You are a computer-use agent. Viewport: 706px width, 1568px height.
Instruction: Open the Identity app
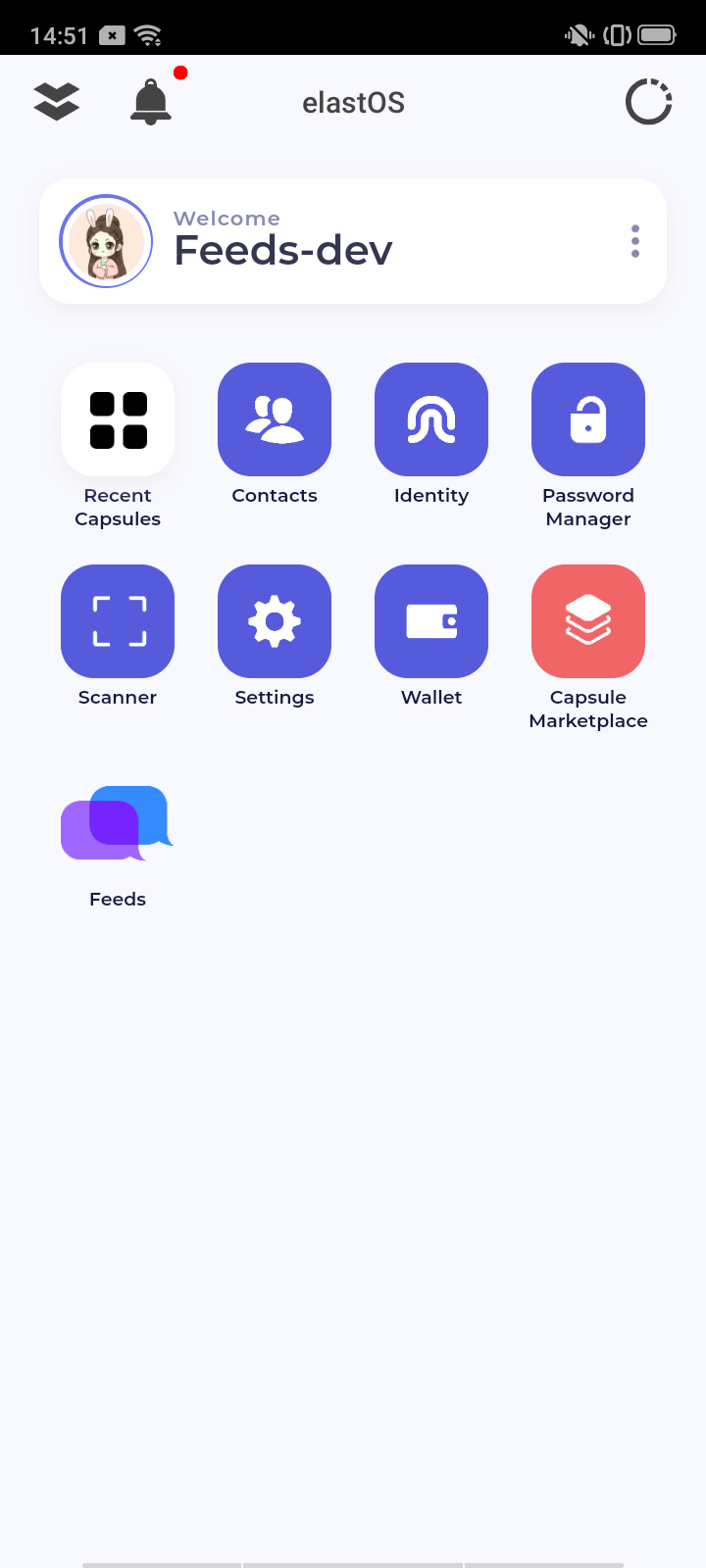point(431,419)
